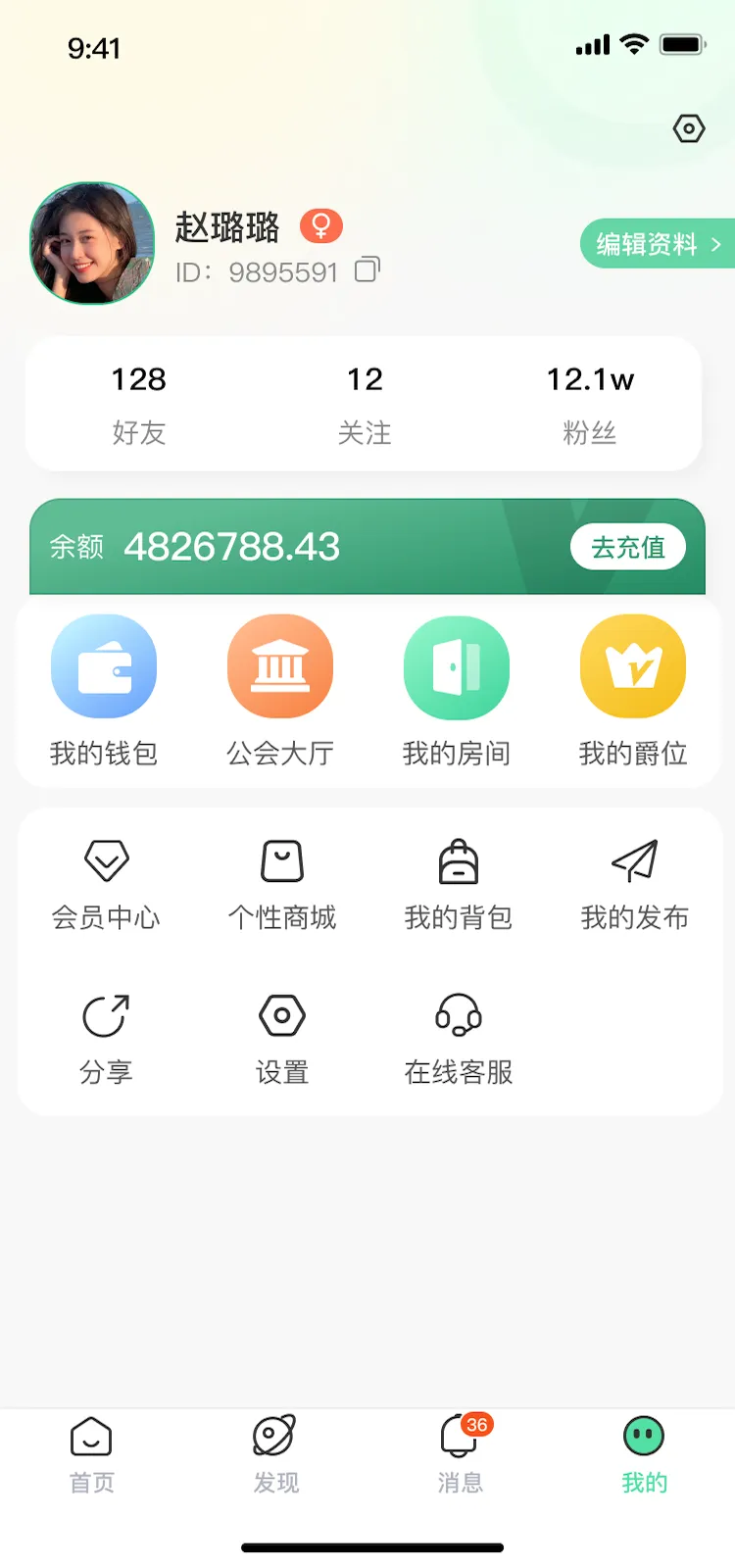The height and width of the screenshot is (1568, 735).
Task: Open 编辑资料 (Edit Profile)
Action: (659, 244)
